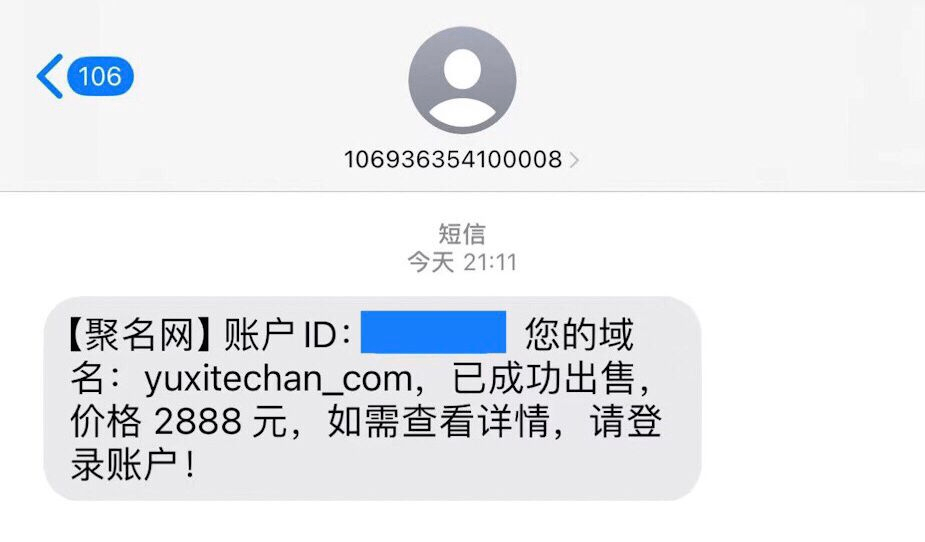Open contact details for 106936354100008
This screenshot has width=925, height=542.
[461, 158]
